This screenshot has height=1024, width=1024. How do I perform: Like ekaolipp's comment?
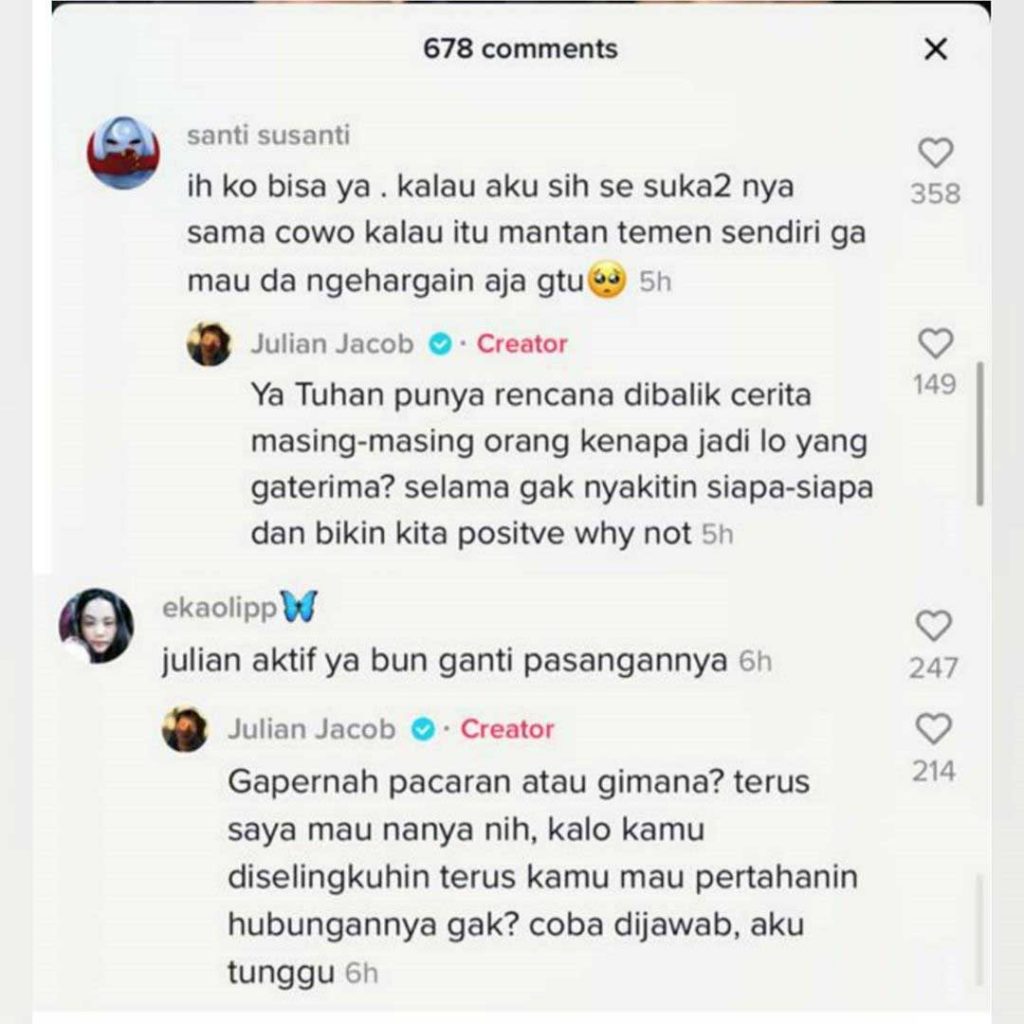[x=934, y=627]
